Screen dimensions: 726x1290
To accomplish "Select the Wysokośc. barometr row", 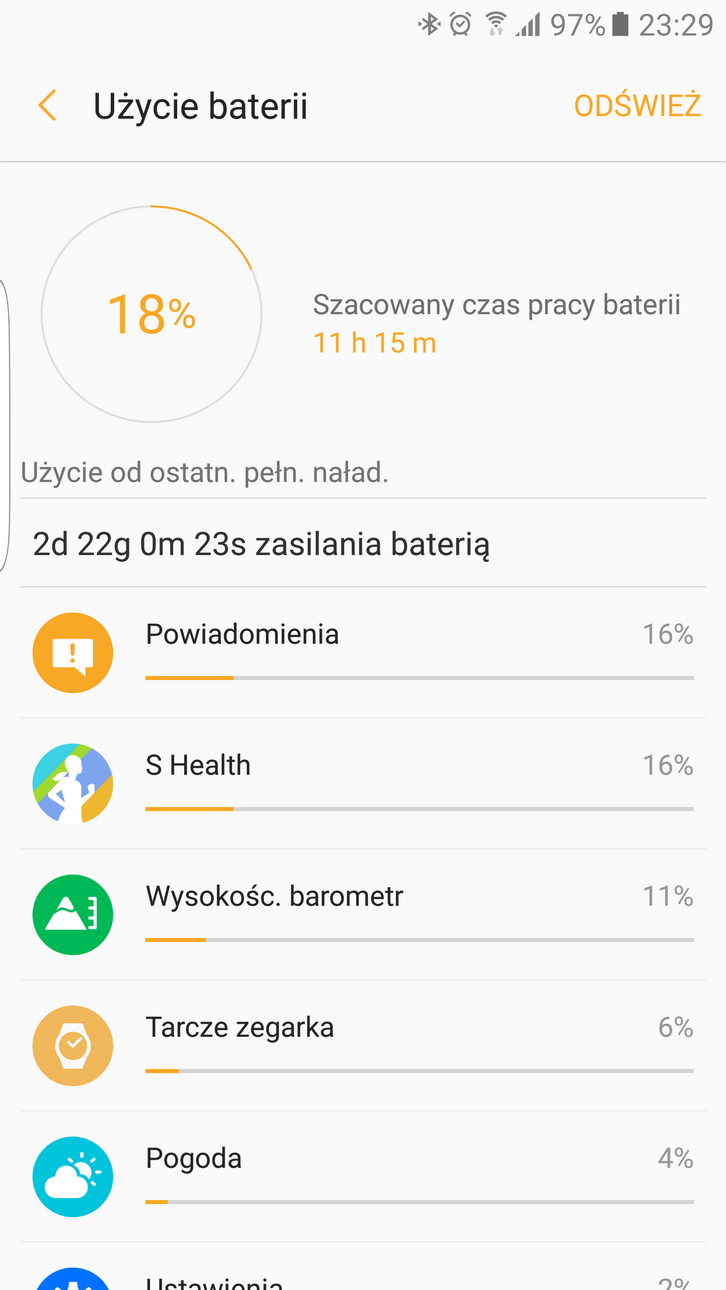I will 363,914.
